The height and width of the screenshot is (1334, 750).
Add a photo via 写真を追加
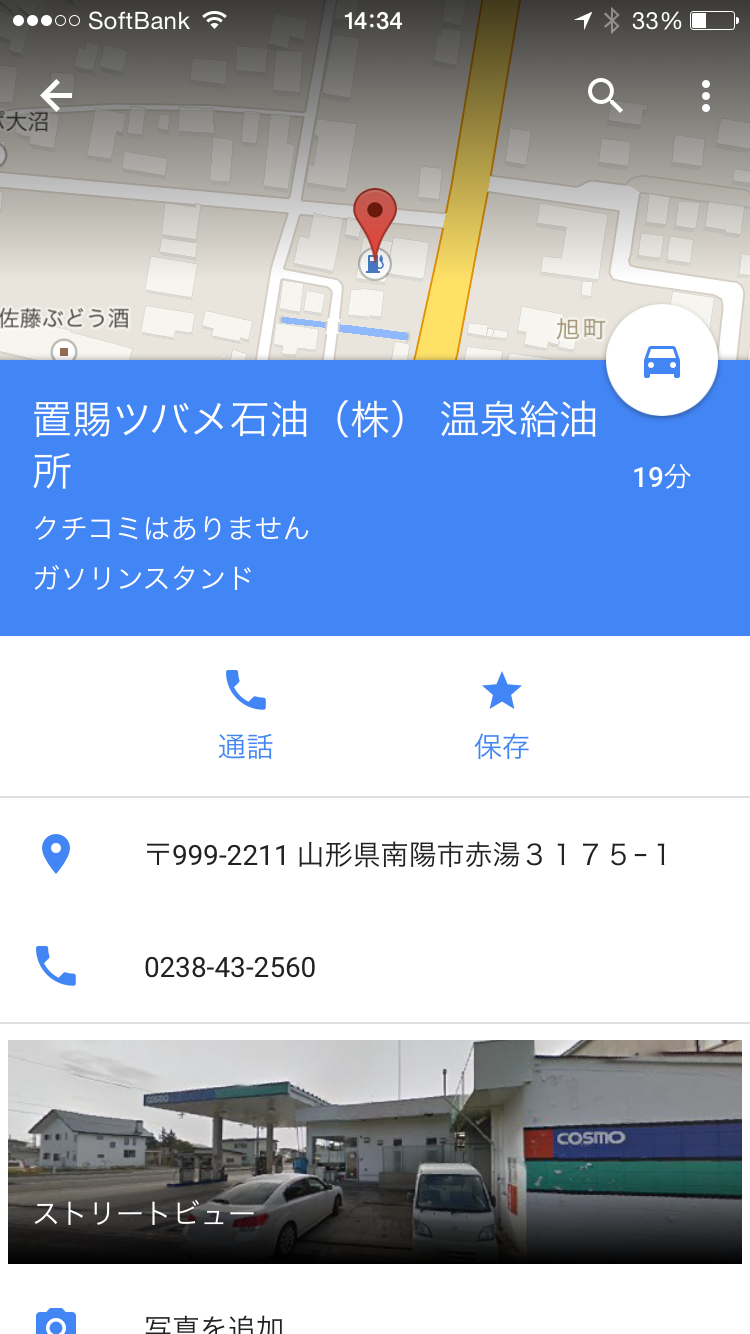point(214,1322)
